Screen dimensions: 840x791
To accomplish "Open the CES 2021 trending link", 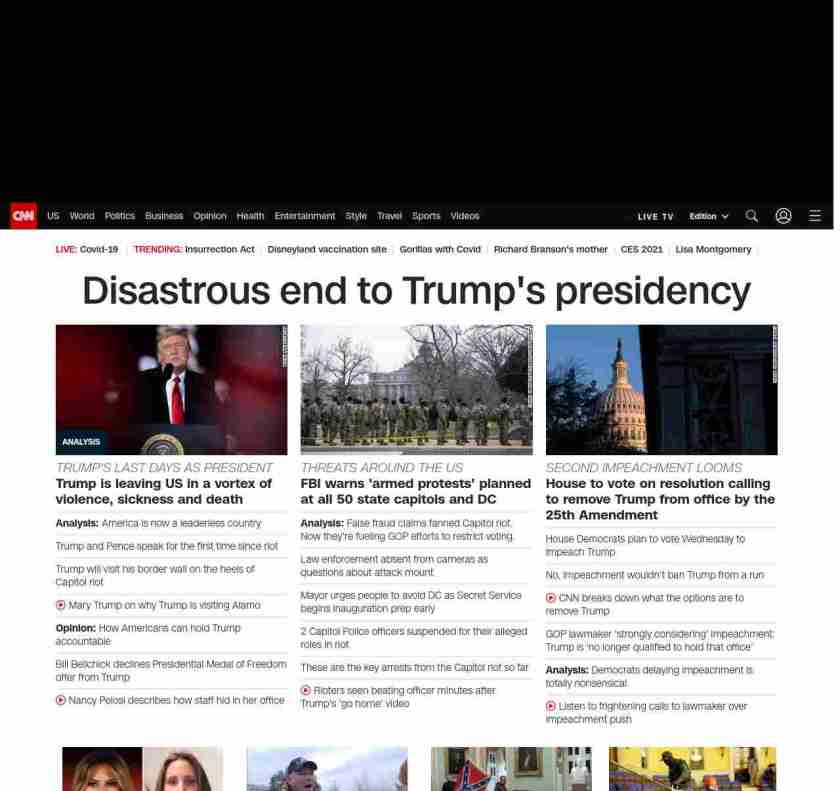I will point(641,249).
